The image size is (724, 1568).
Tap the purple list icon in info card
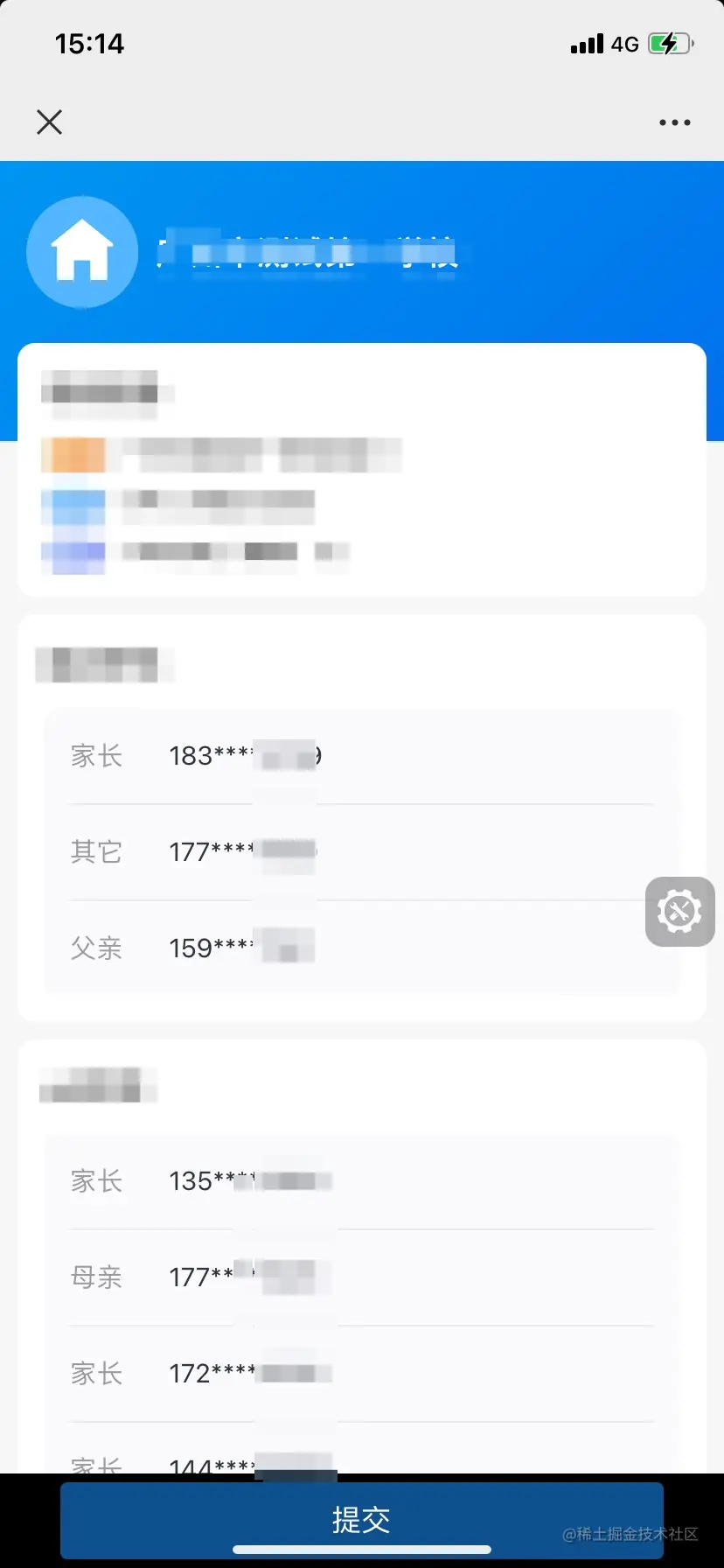(x=73, y=554)
